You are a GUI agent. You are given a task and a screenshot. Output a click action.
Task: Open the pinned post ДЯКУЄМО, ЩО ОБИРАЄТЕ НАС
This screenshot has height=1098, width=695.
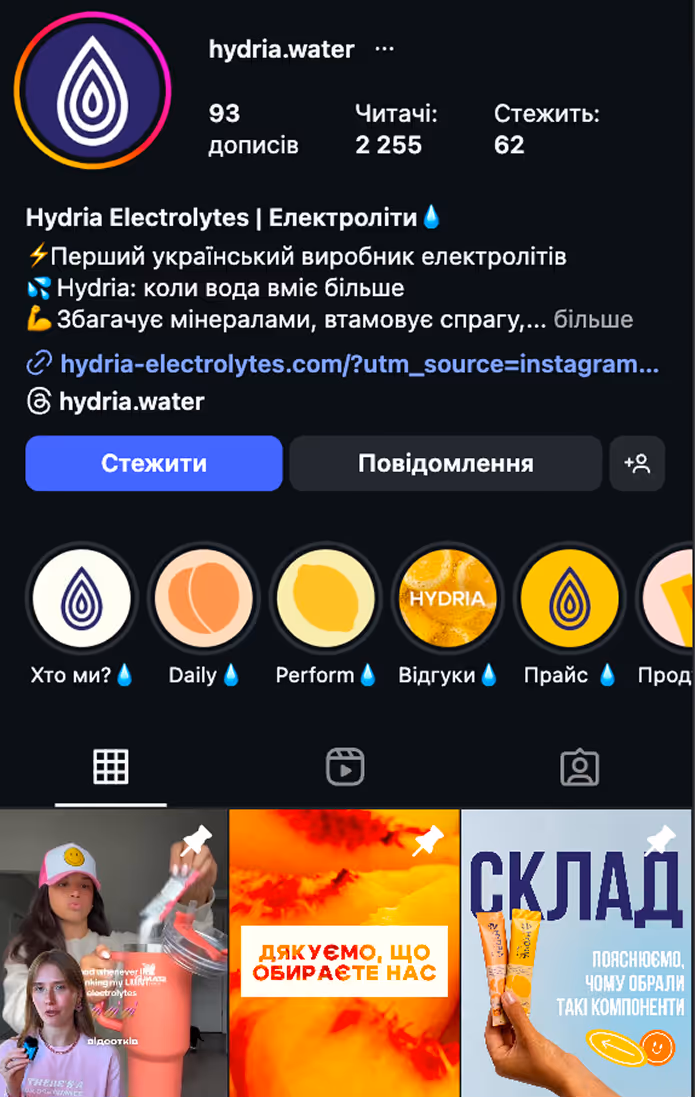click(344, 953)
